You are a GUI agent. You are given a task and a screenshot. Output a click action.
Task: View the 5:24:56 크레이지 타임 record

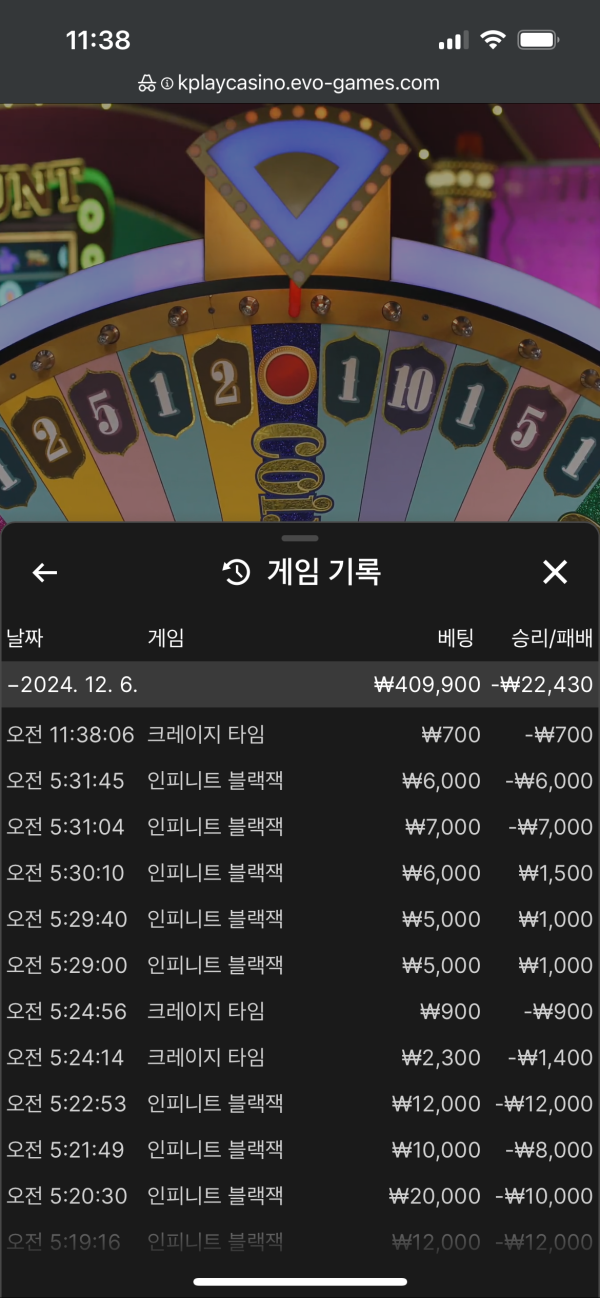(300, 1011)
